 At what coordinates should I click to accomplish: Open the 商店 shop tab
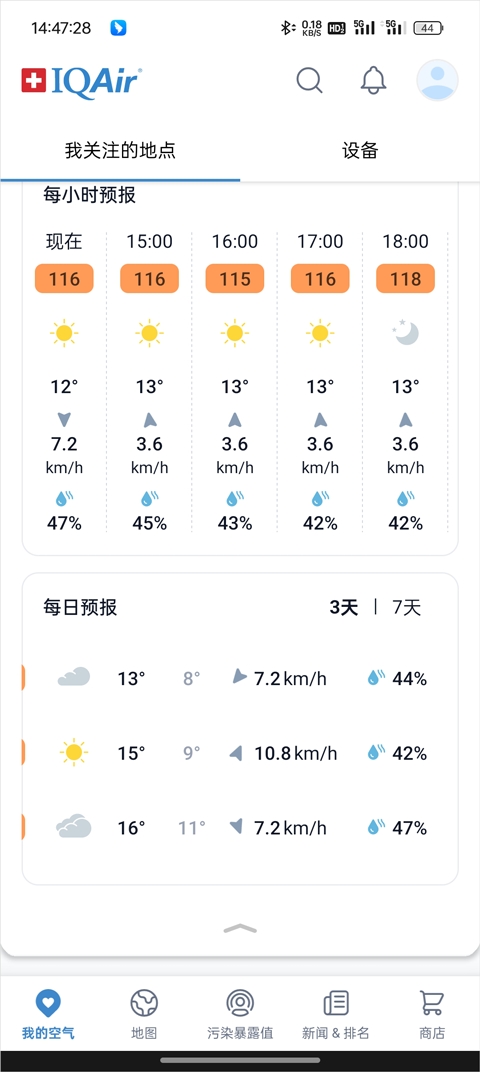[x=432, y=1015]
